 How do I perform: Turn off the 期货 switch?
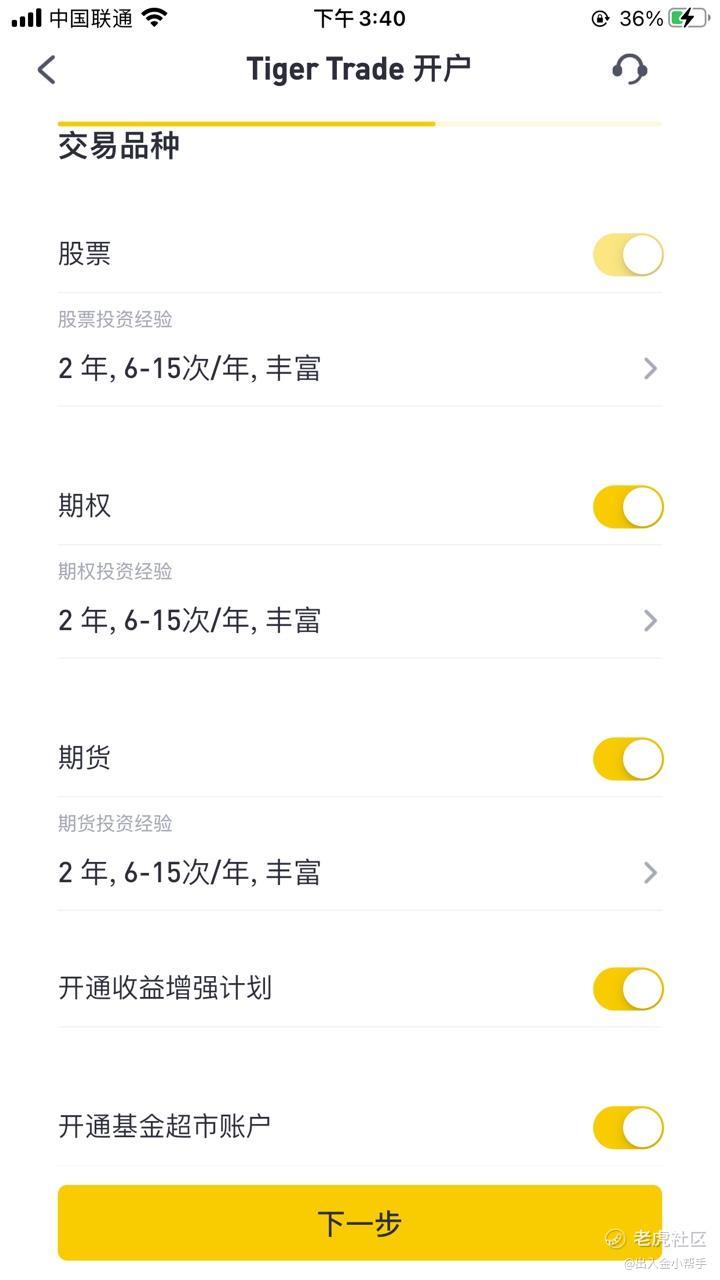[627, 759]
